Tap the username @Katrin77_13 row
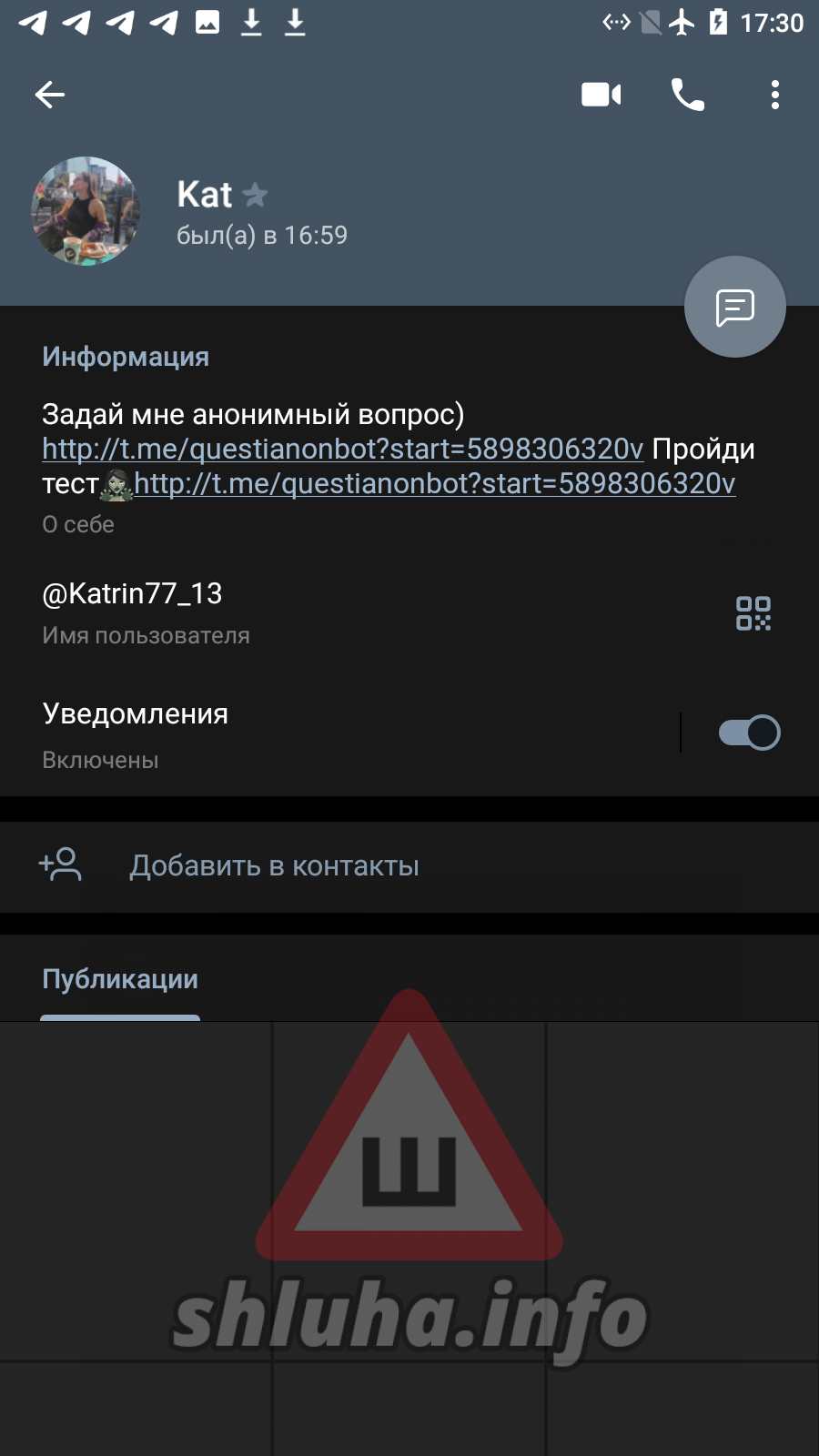 point(273,612)
